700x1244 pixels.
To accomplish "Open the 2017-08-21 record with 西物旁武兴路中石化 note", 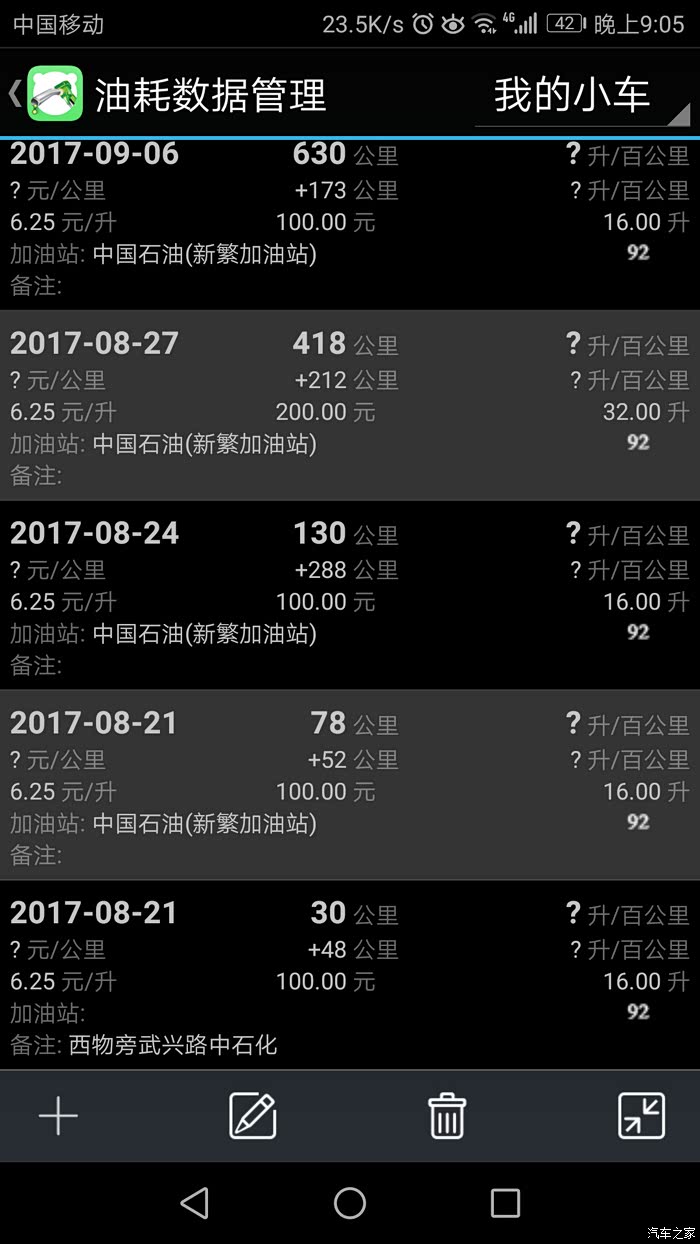I will tap(350, 975).
